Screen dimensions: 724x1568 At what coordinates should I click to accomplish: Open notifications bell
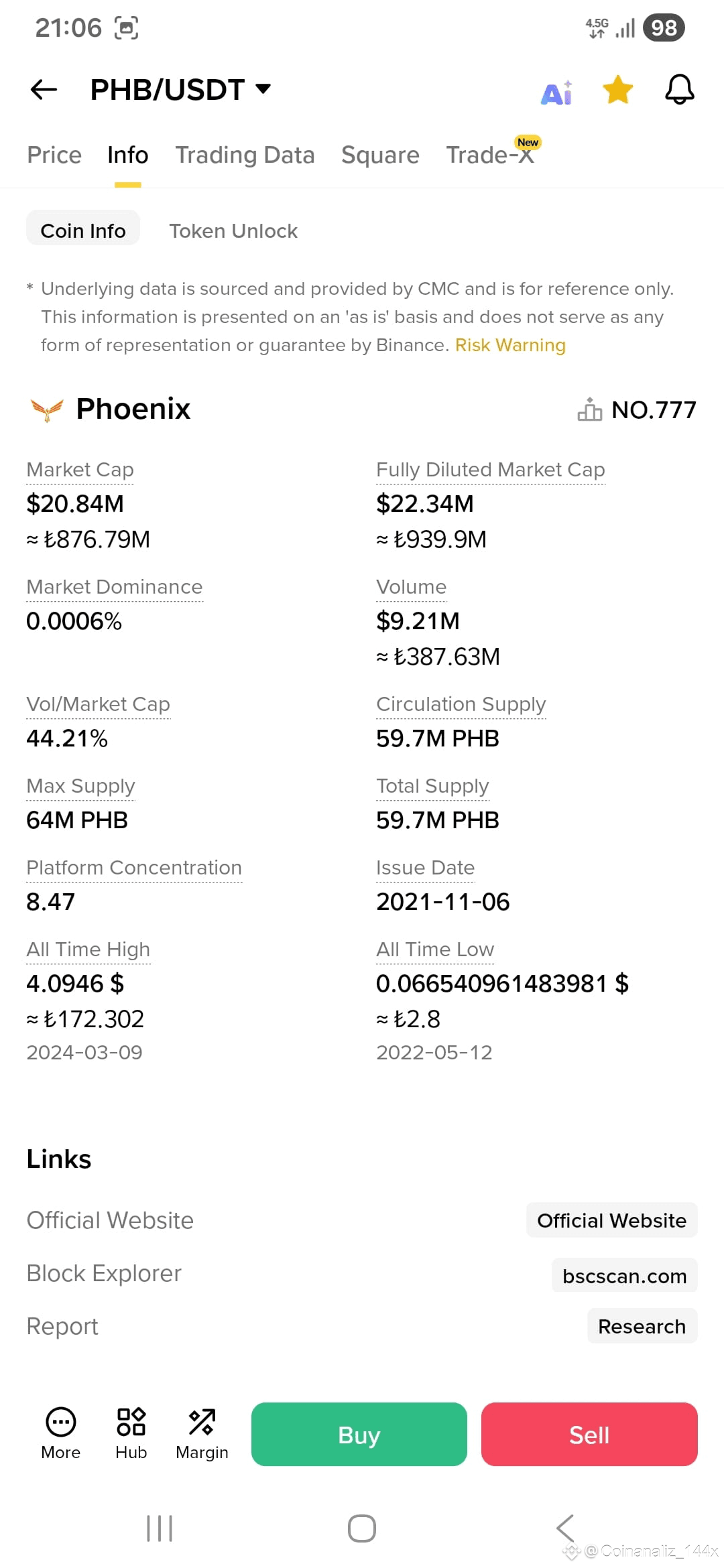click(679, 89)
